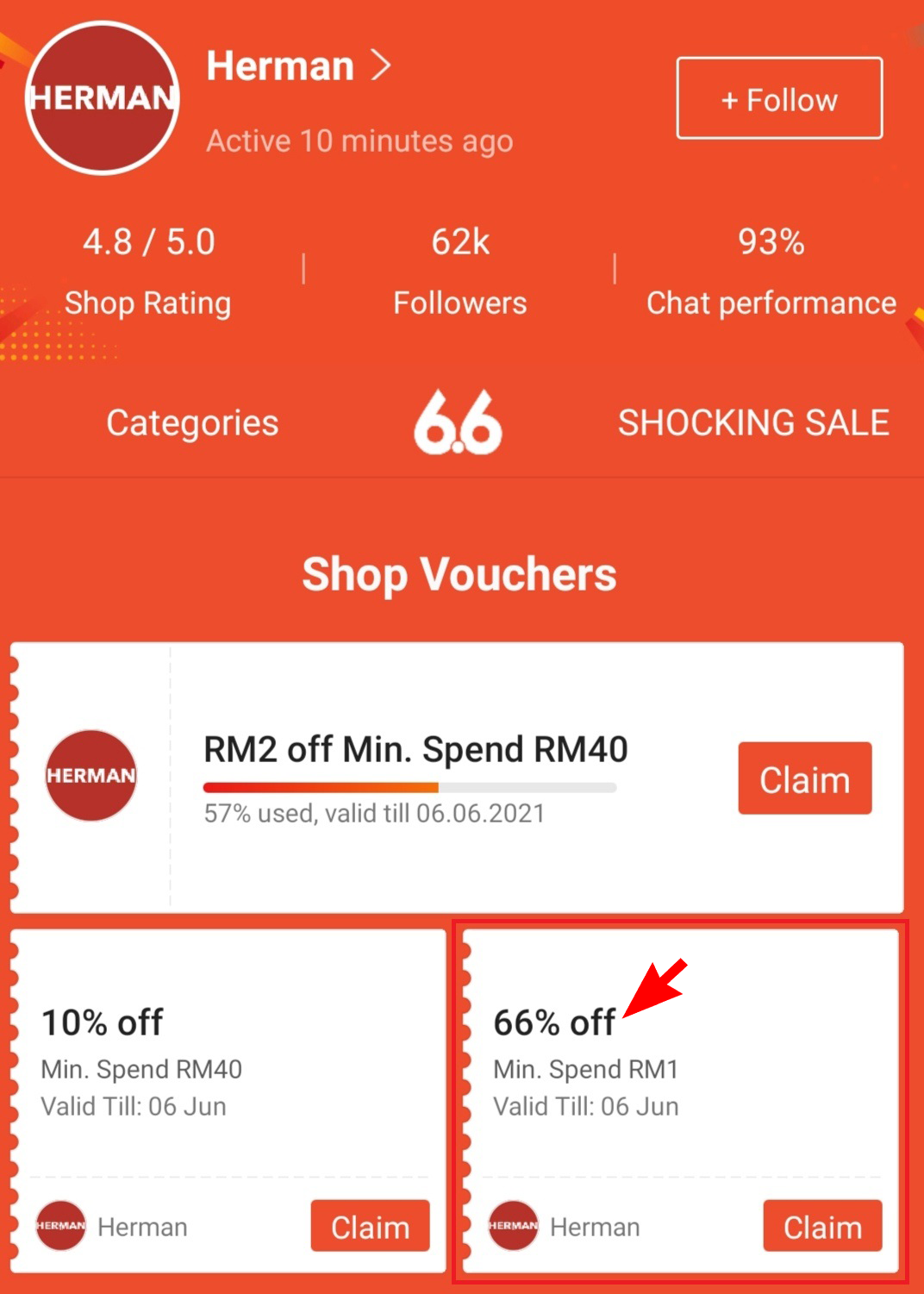The height and width of the screenshot is (1294, 924).
Task: Claim the 66% off voucher
Action: pyautogui.click(x=822, y=1226)
